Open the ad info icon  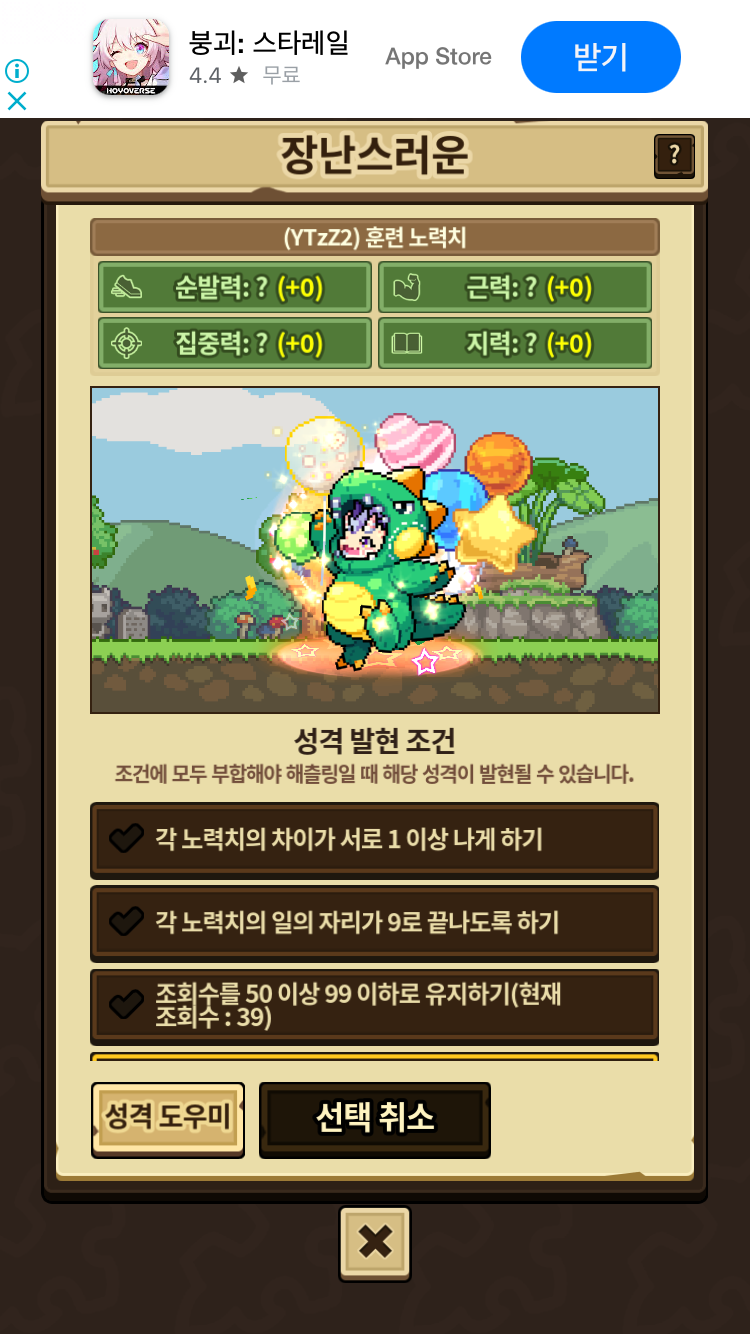[x=17, y=71]
